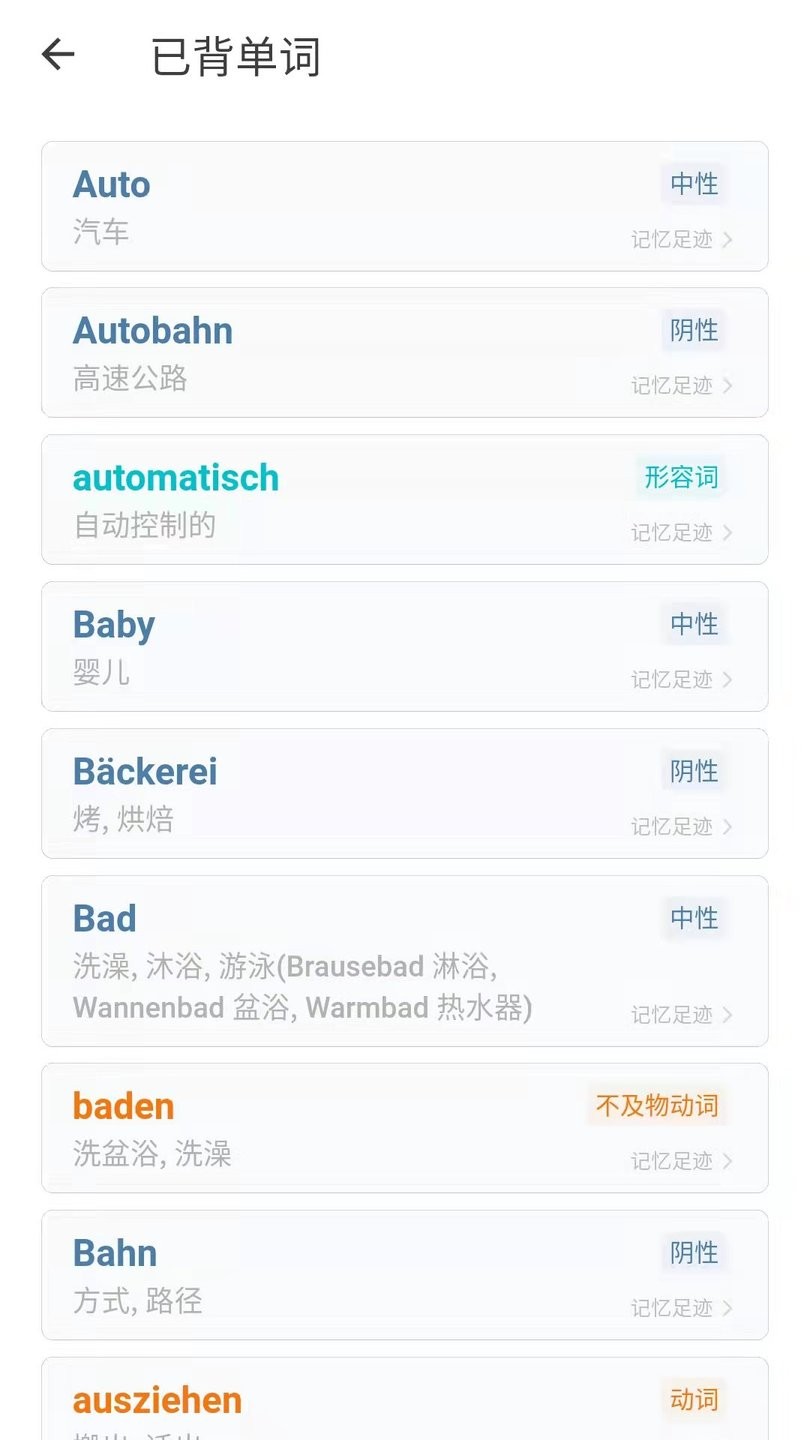Click the 形容词 tag for automatisch
Viewport: 810px width, 1440px height.
coord(681,477)
